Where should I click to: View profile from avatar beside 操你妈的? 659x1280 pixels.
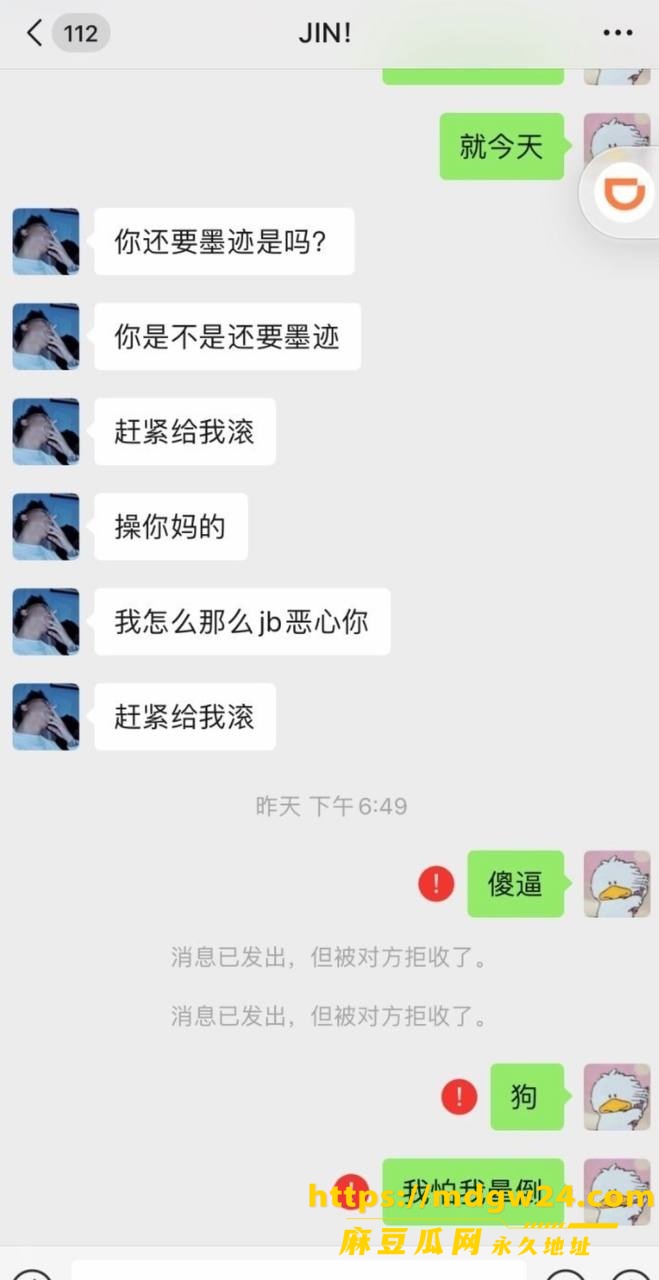(46, 526)
